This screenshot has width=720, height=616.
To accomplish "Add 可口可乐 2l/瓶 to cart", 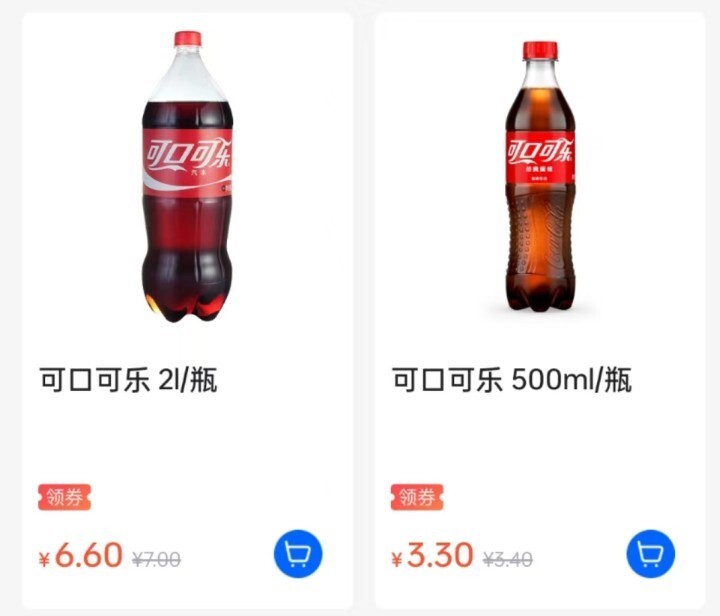I will click(298, 554).
